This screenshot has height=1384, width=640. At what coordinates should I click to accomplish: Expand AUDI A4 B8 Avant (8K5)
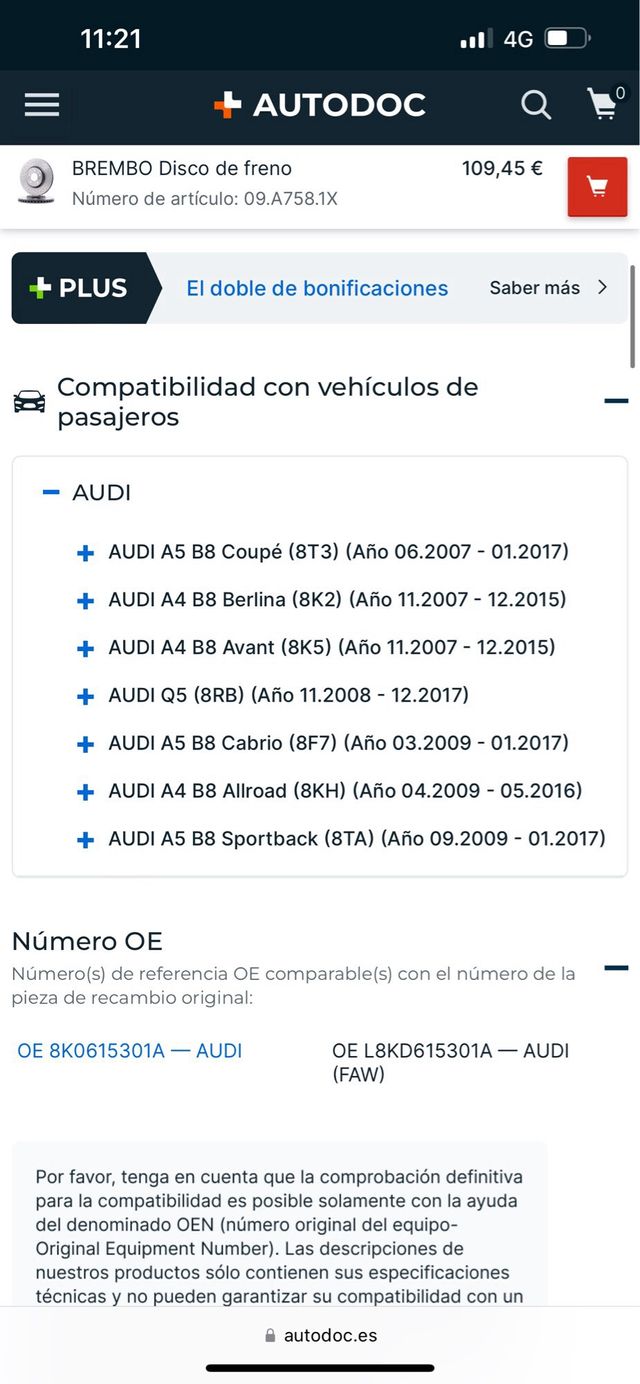[86, 648]
